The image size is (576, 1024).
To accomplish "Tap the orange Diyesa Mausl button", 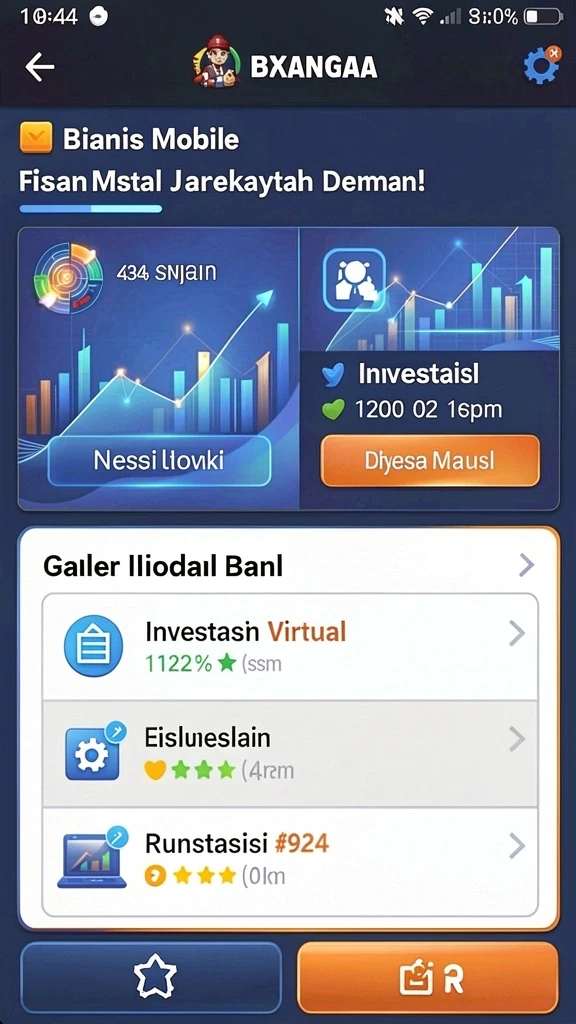I will click(x=430, y=460).
